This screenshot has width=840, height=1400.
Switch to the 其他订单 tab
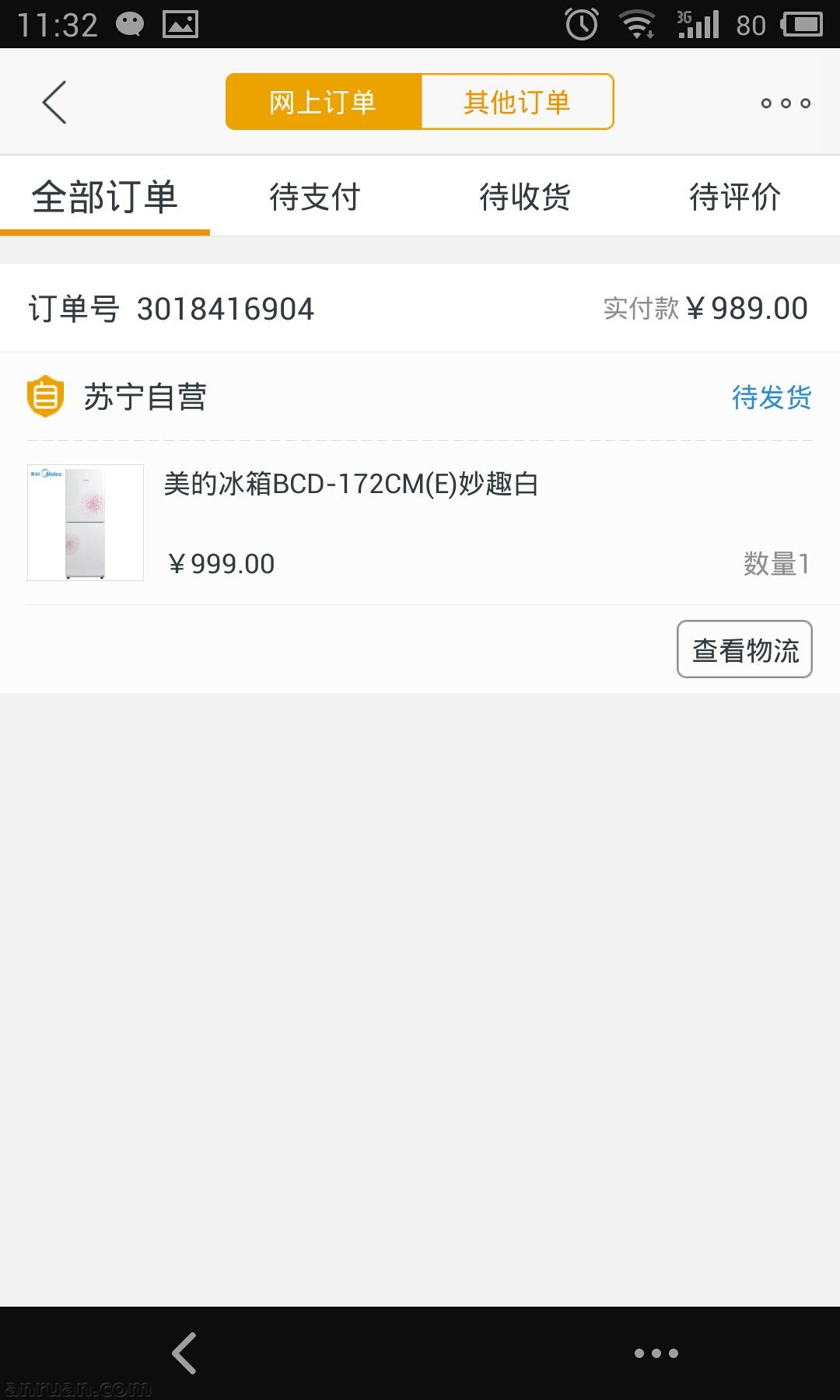click(x=516, y=101)
